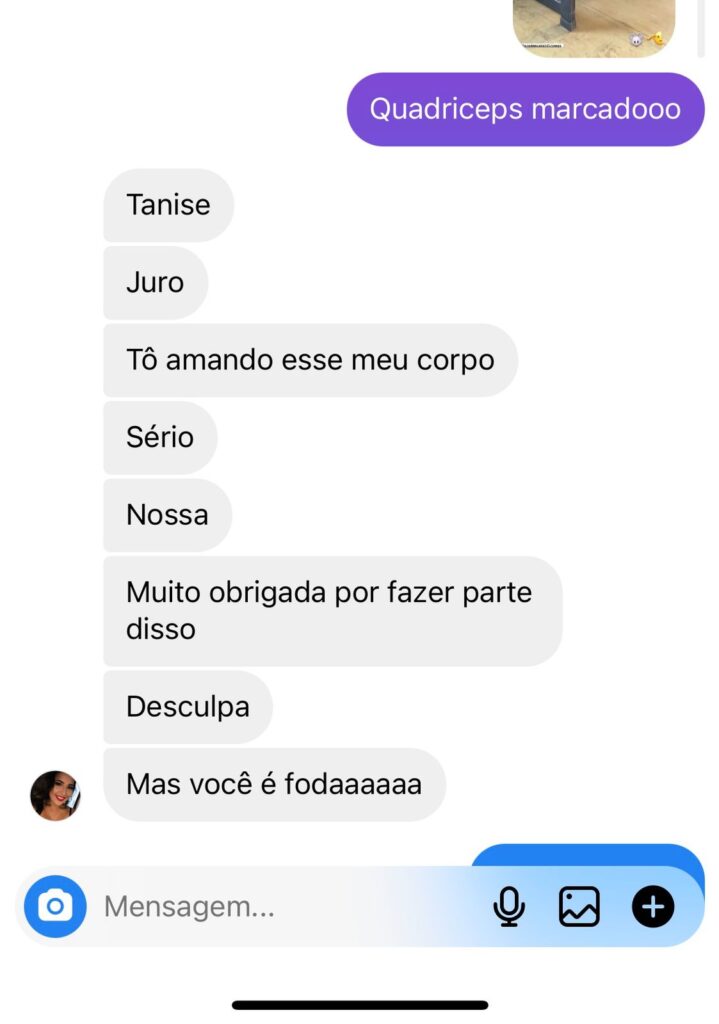Viewport: 719px width, 1024px height.
Task: Open the shared image above Quadriceps message
Action: pos(593,25)
